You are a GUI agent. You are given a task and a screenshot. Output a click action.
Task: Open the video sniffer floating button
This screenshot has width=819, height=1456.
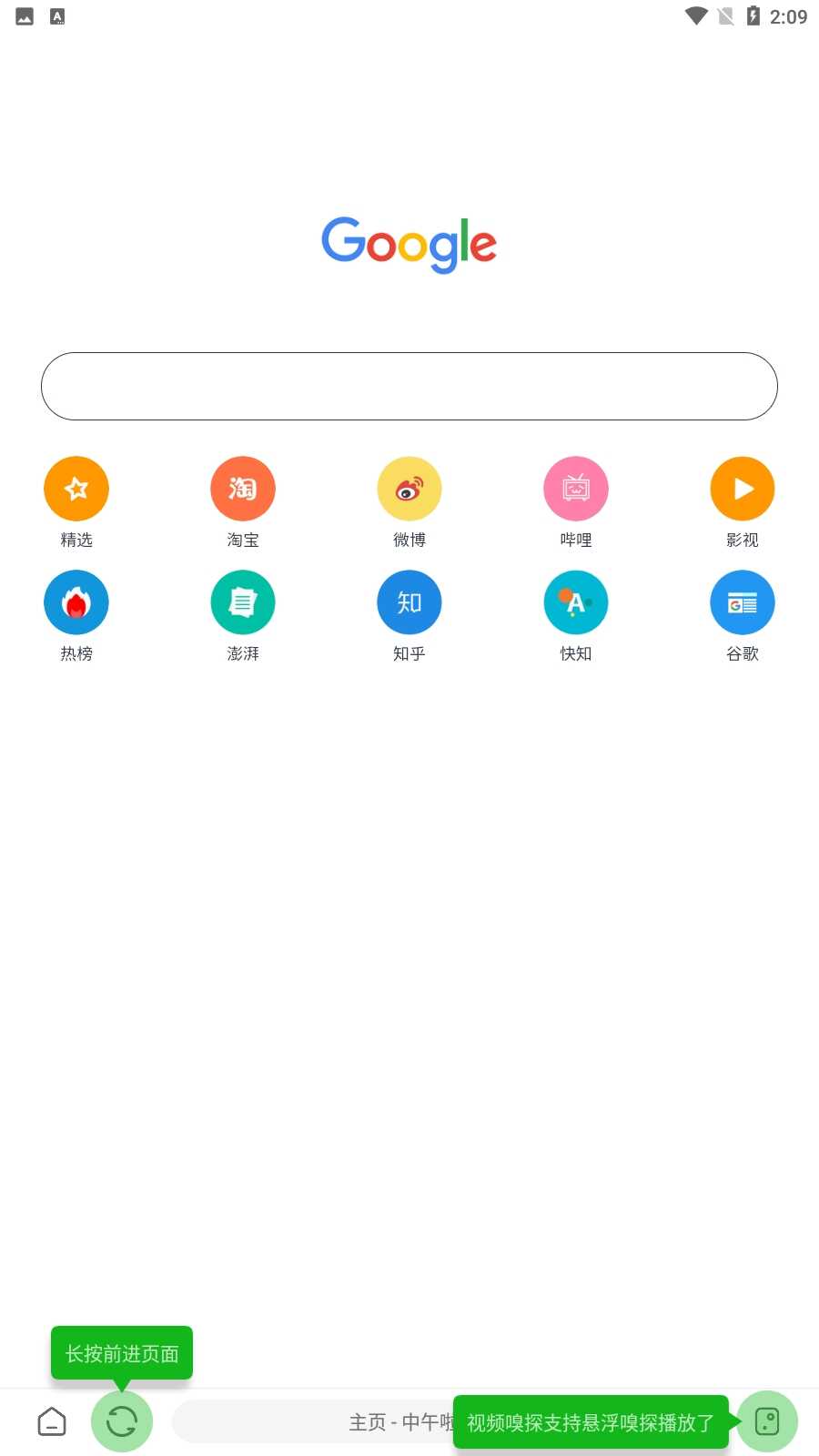[767, 1421]
